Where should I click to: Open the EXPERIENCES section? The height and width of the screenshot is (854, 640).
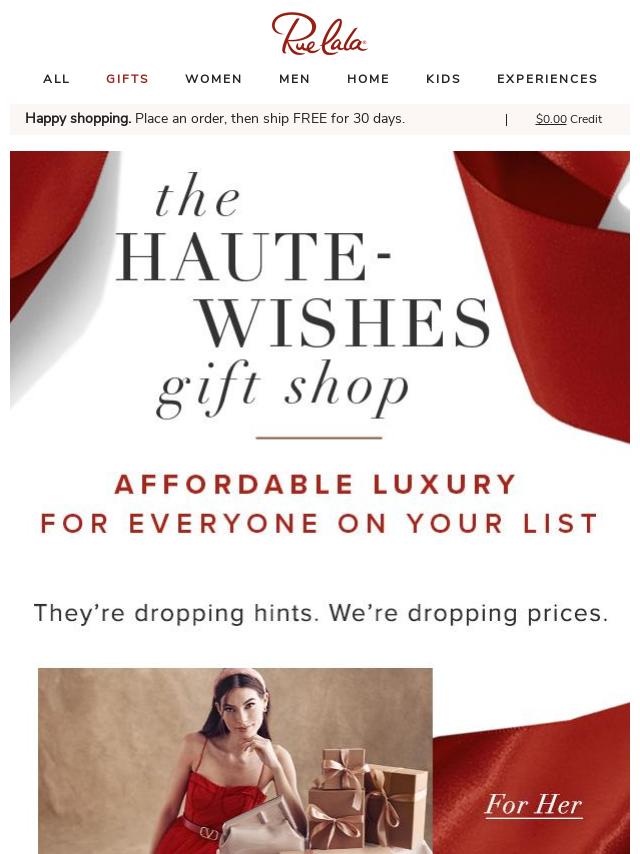[547, 79]
